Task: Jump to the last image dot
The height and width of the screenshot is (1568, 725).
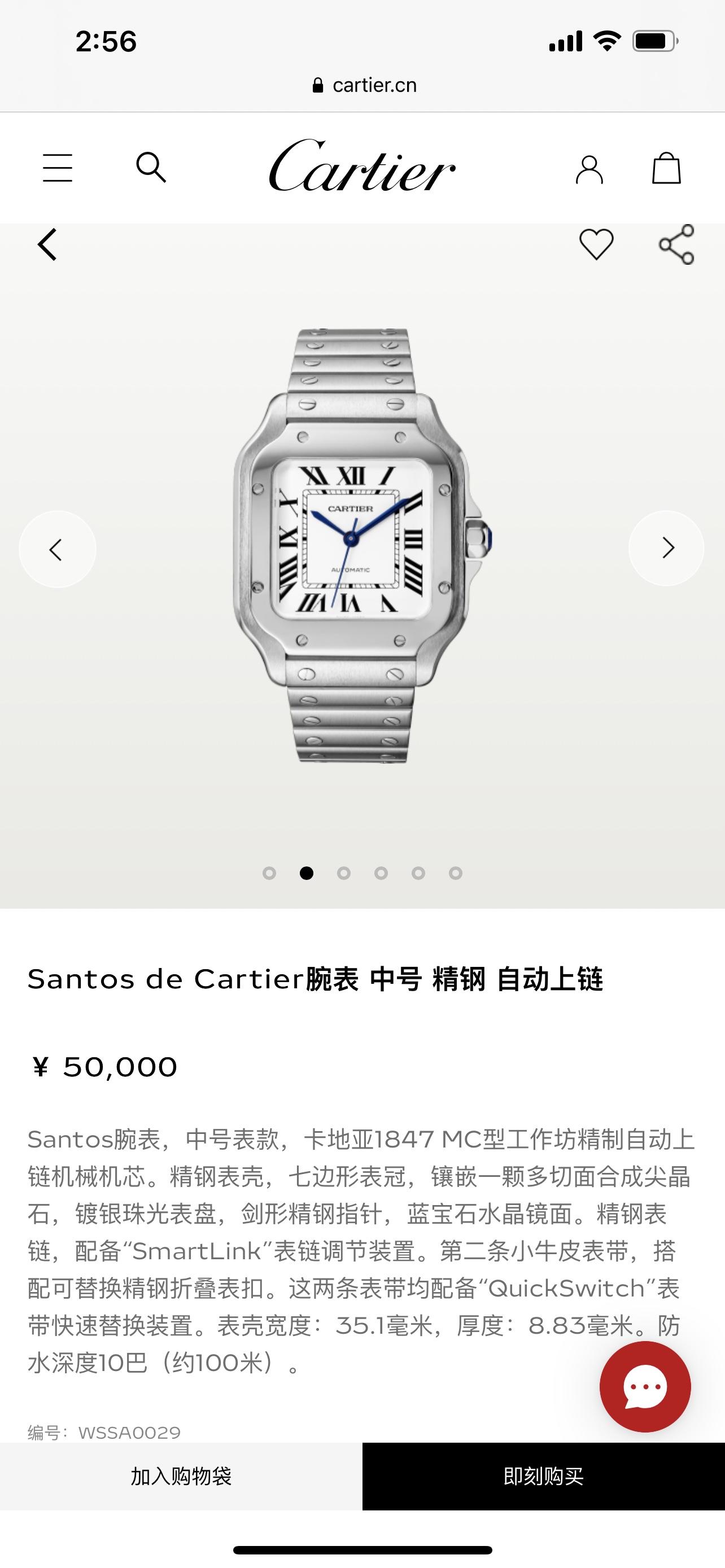Action: pyautogui.click(x=455, y=874)
